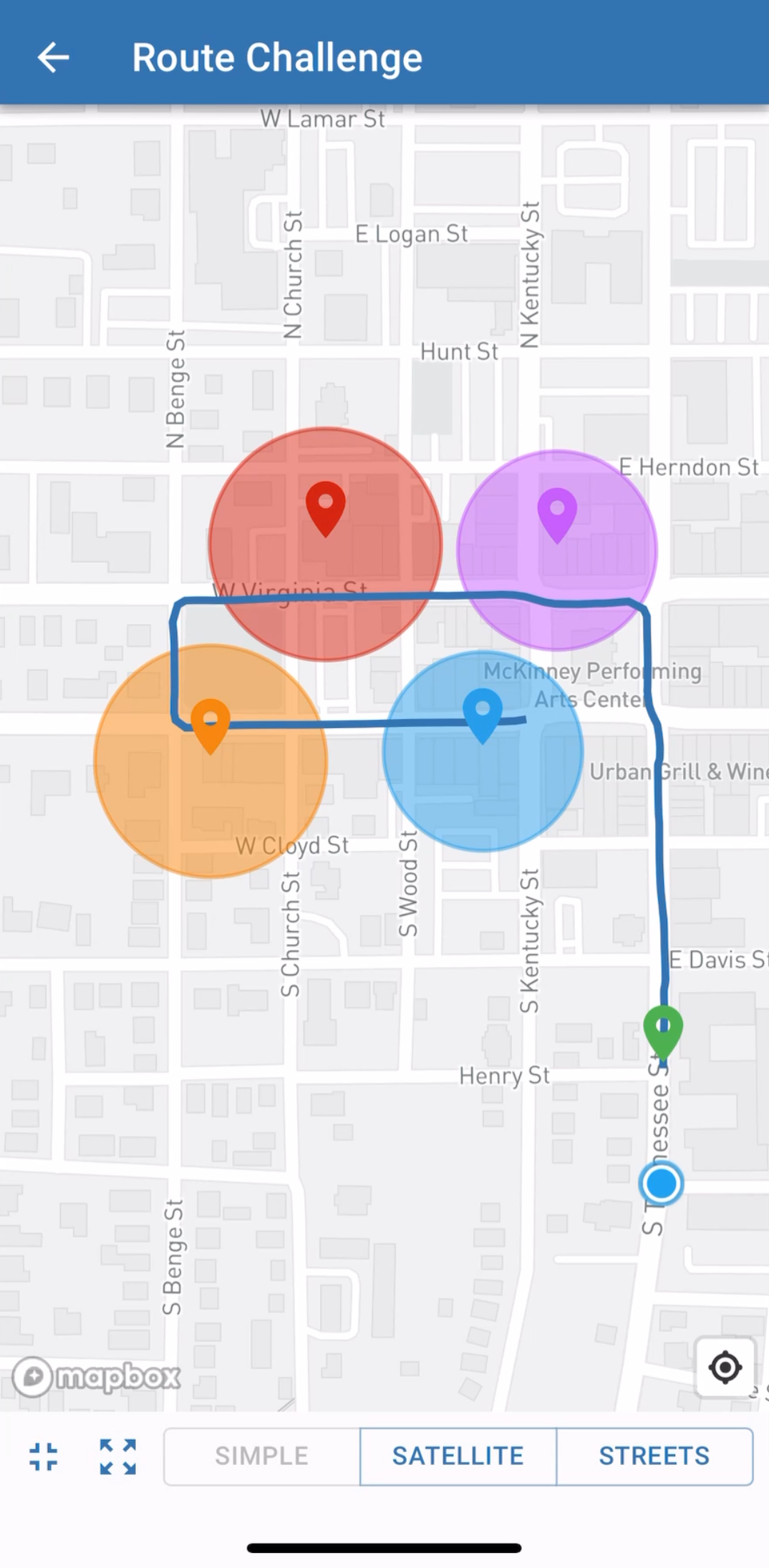Expand the map to fullscreen
Viewport: 769px width, 1568px height.
(x=117, y=1456)
